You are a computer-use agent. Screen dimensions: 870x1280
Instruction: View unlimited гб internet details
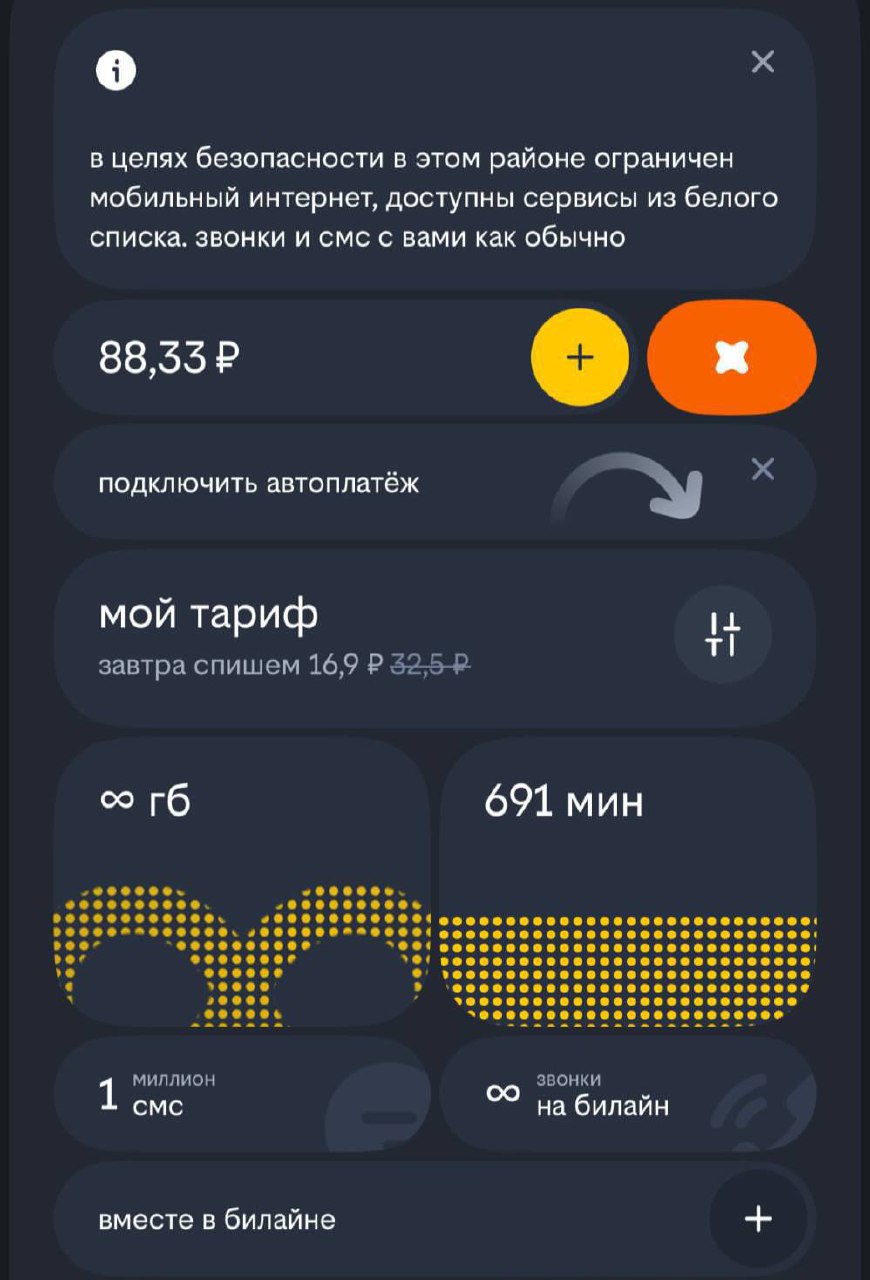point(240,880)
